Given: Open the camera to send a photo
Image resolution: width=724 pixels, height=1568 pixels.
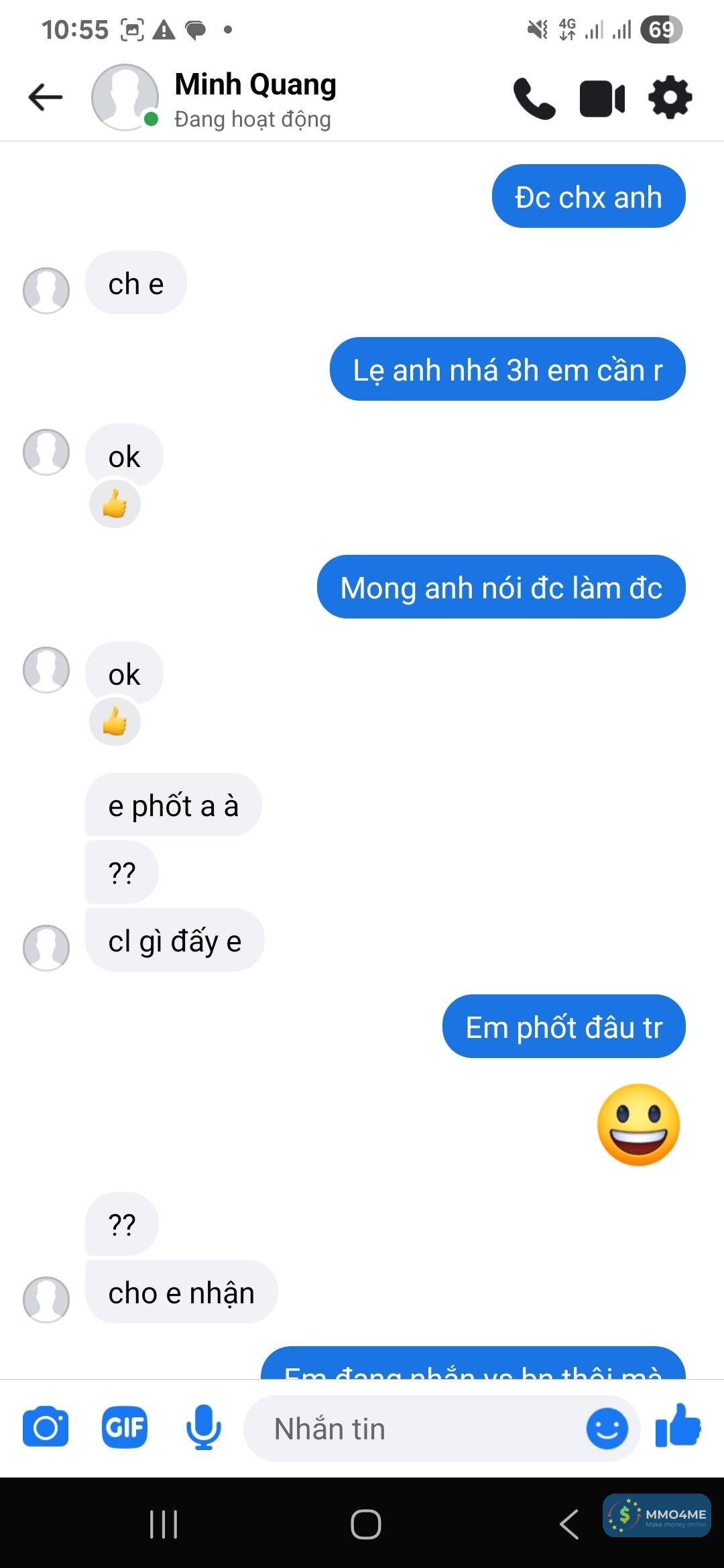Looking at the screenshot, I should coord(46,1427).
